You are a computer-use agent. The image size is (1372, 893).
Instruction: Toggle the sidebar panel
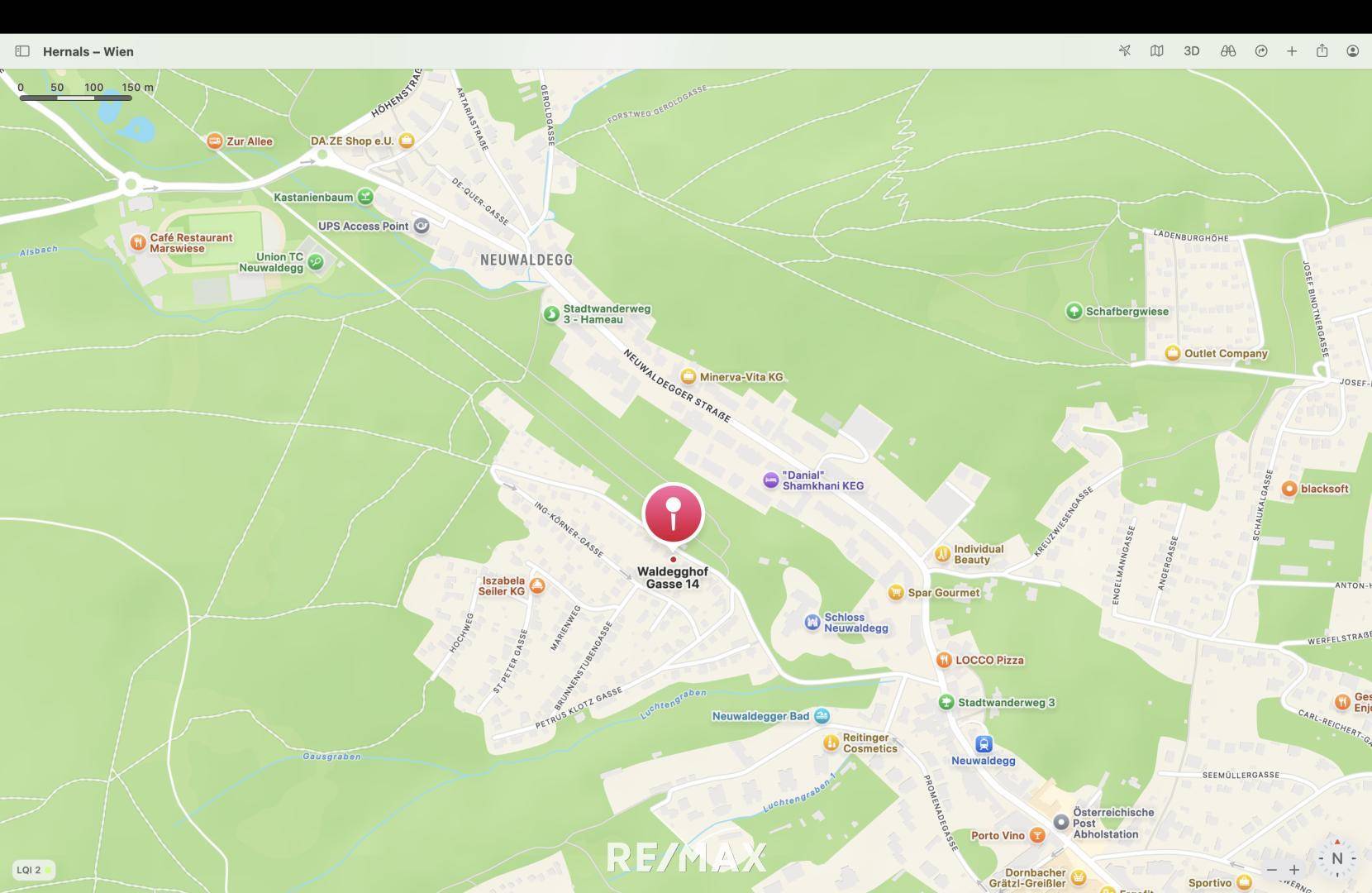click(22, 51)
